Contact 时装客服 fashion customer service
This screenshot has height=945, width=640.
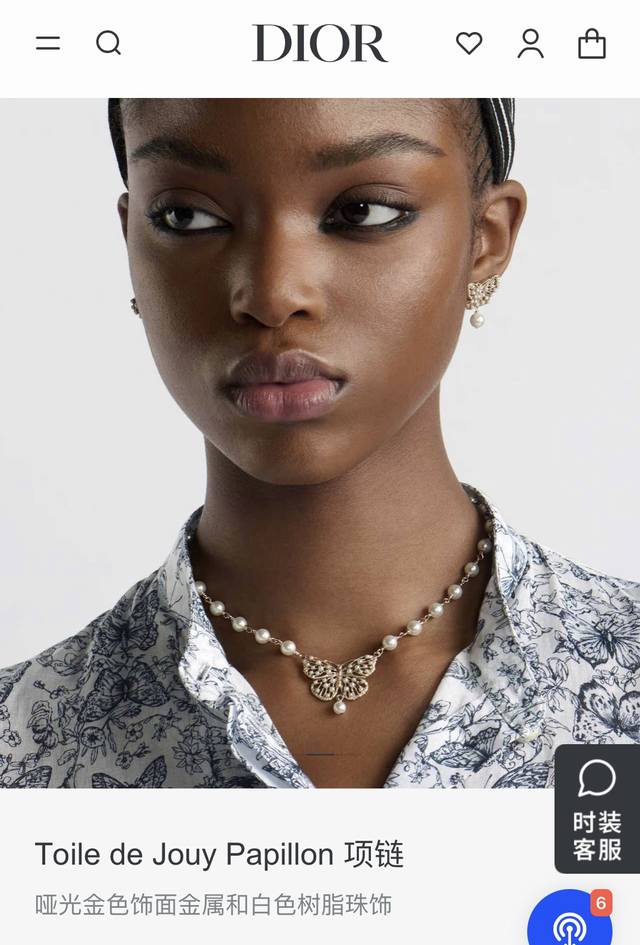click(597, 809)
